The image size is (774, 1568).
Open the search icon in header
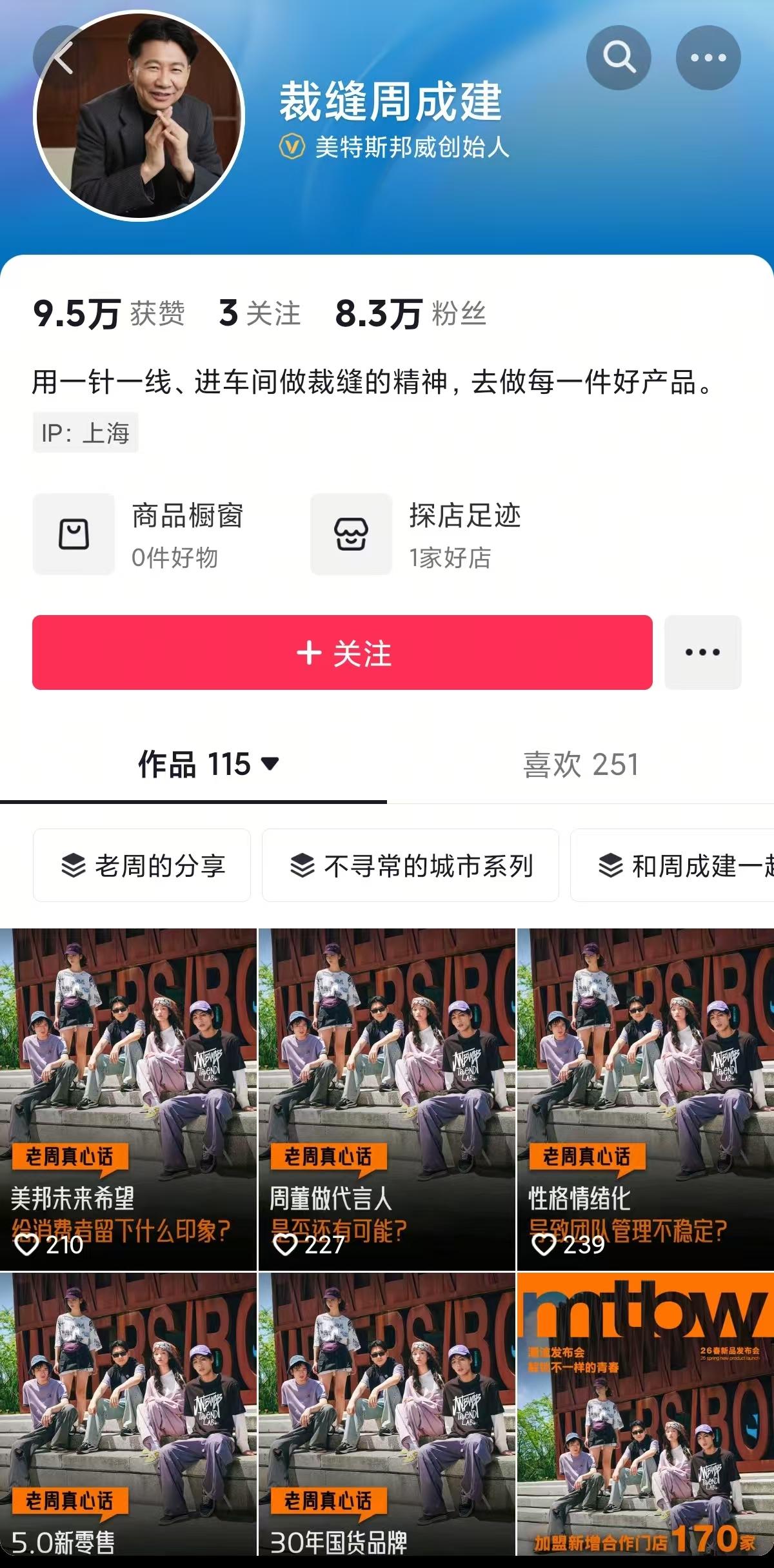[618, 58]
